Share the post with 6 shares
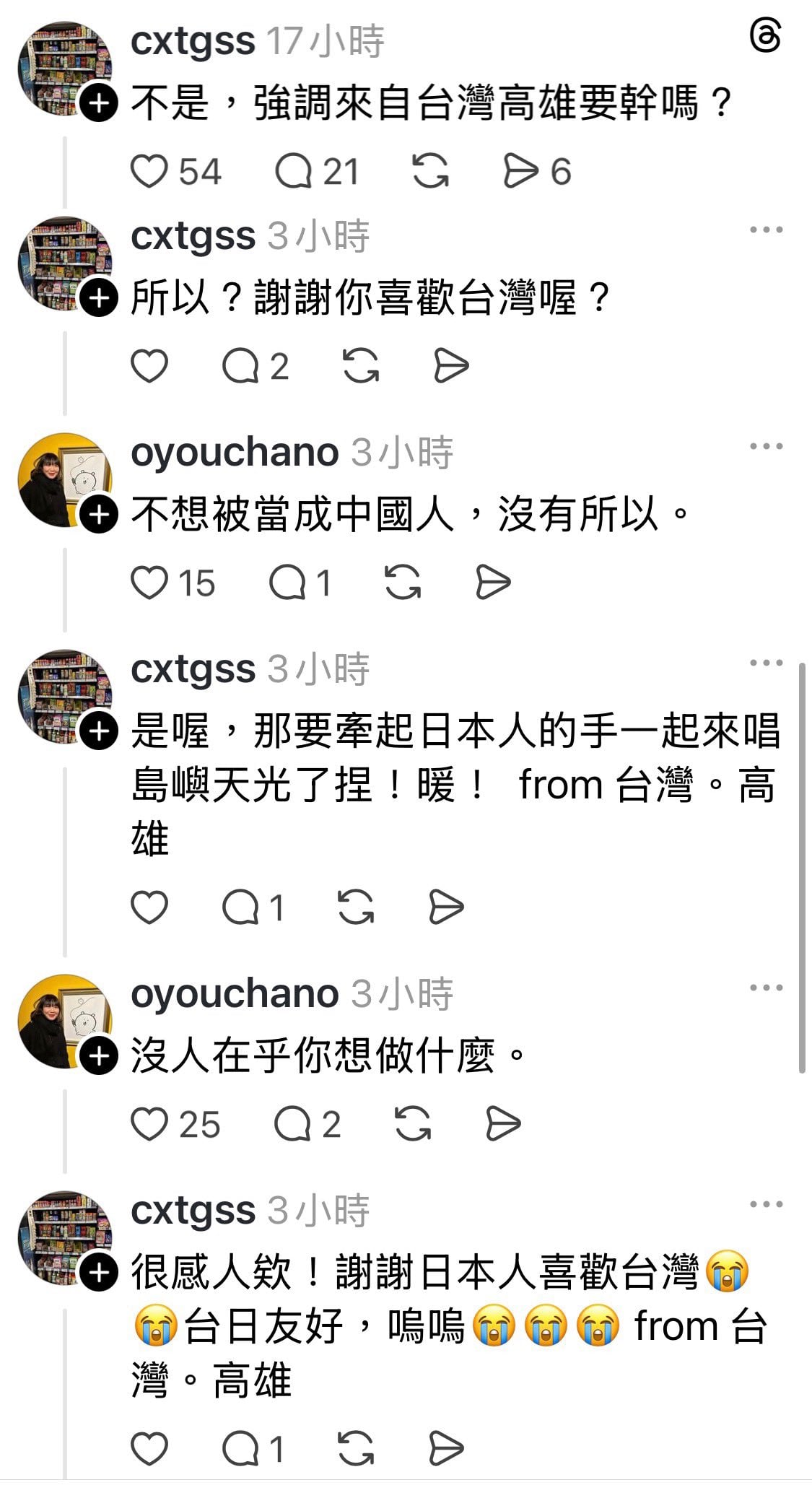This screenshot has height=1485, width=812. 521,172
